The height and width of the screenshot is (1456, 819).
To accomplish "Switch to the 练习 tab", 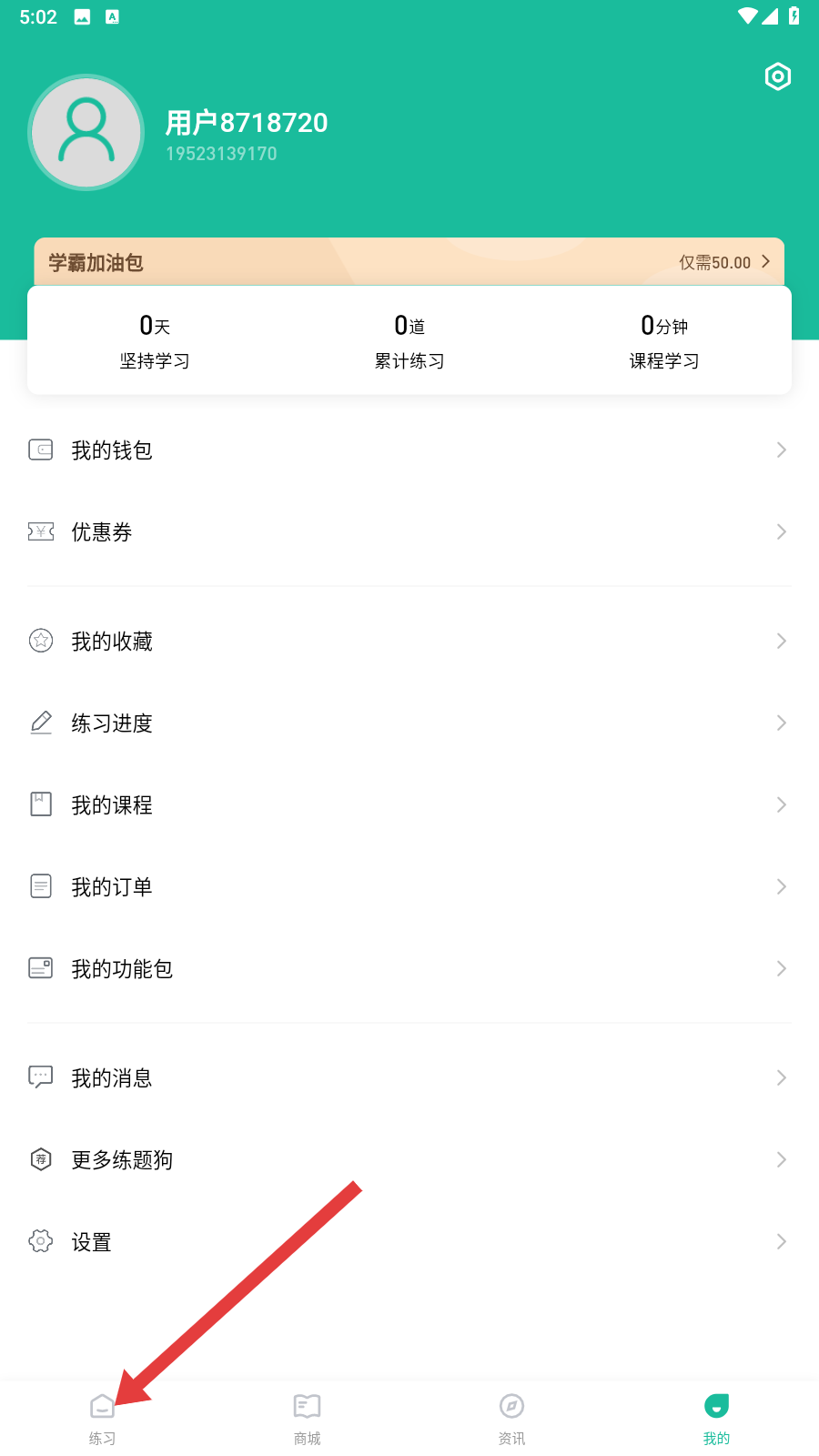I will pyautogui.click(x=102, y=1419).
